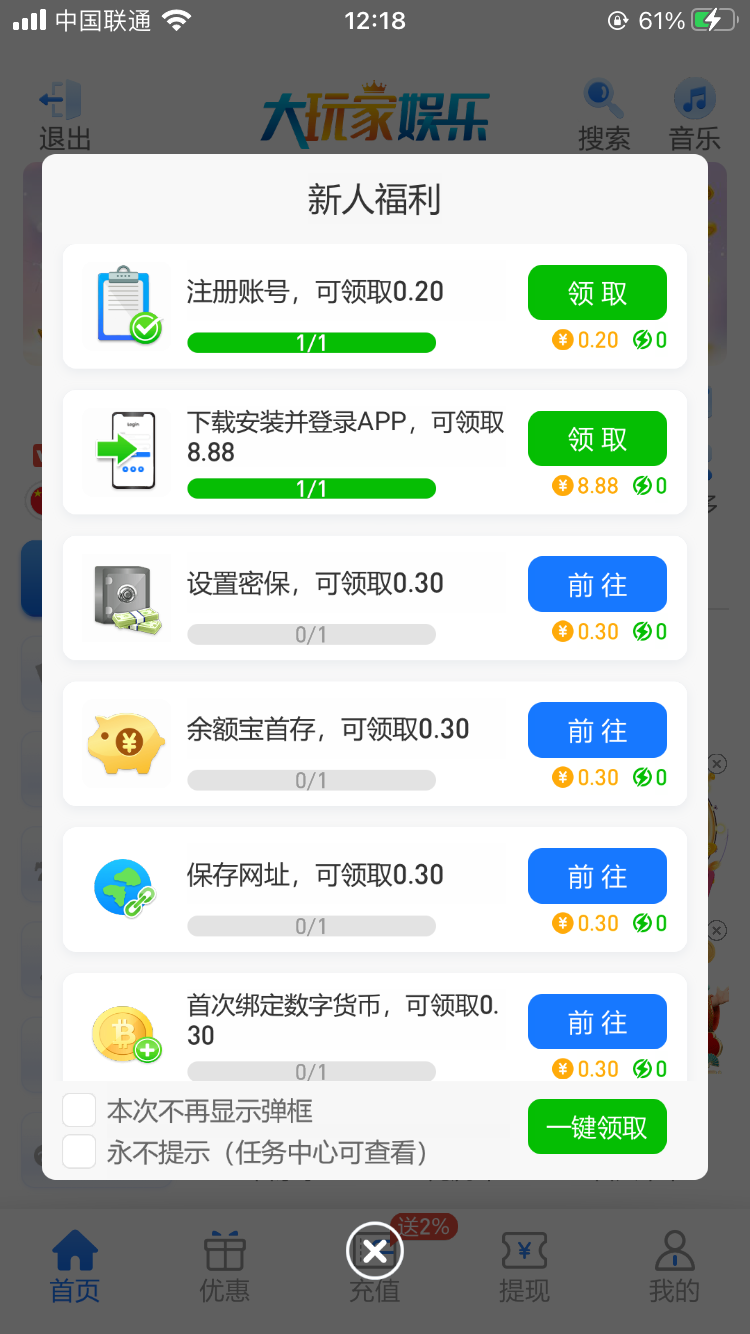Check 本次不再显示弹框 box
Viewport: 750px width, 1334px height.
80,1110
